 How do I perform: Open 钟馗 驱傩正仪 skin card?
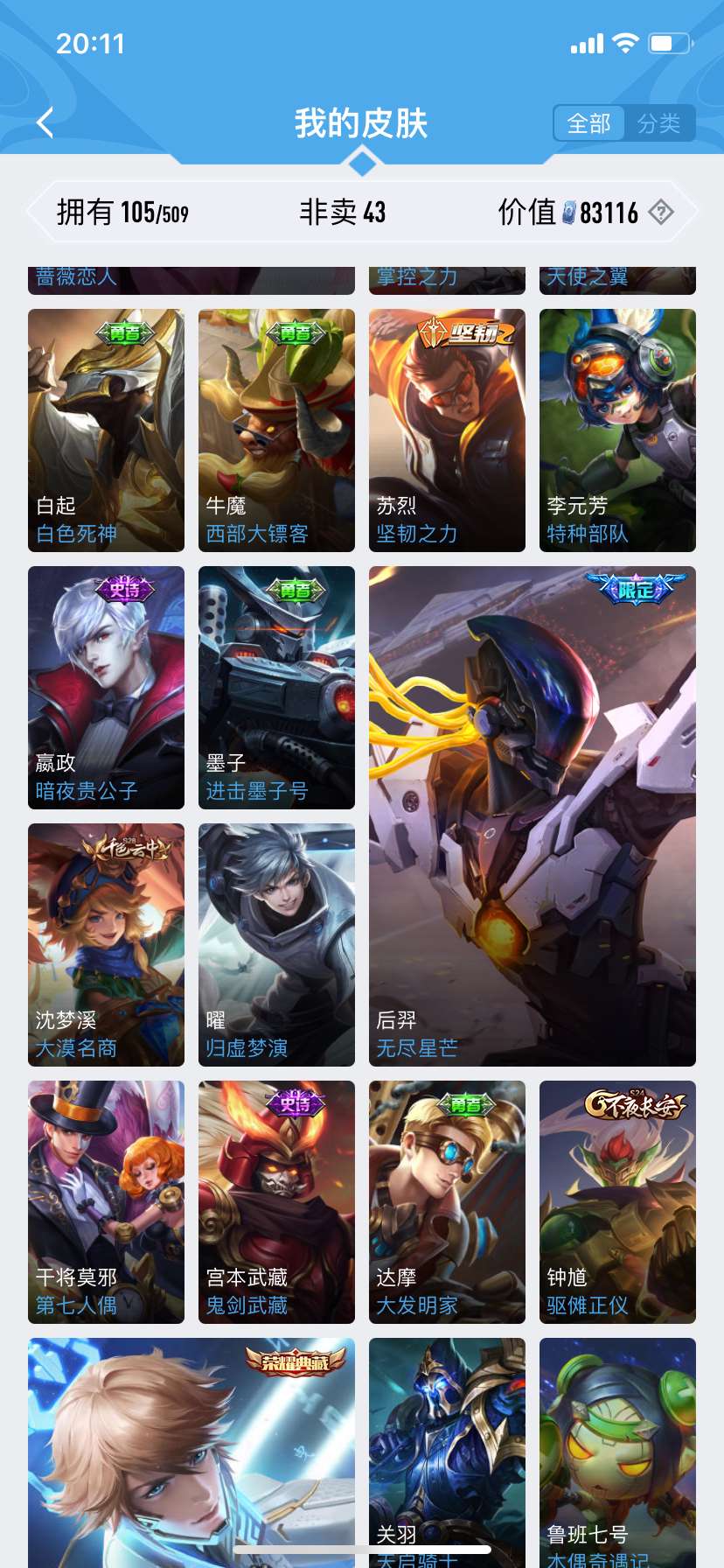pyautogui.click(x=617, y=1201)
